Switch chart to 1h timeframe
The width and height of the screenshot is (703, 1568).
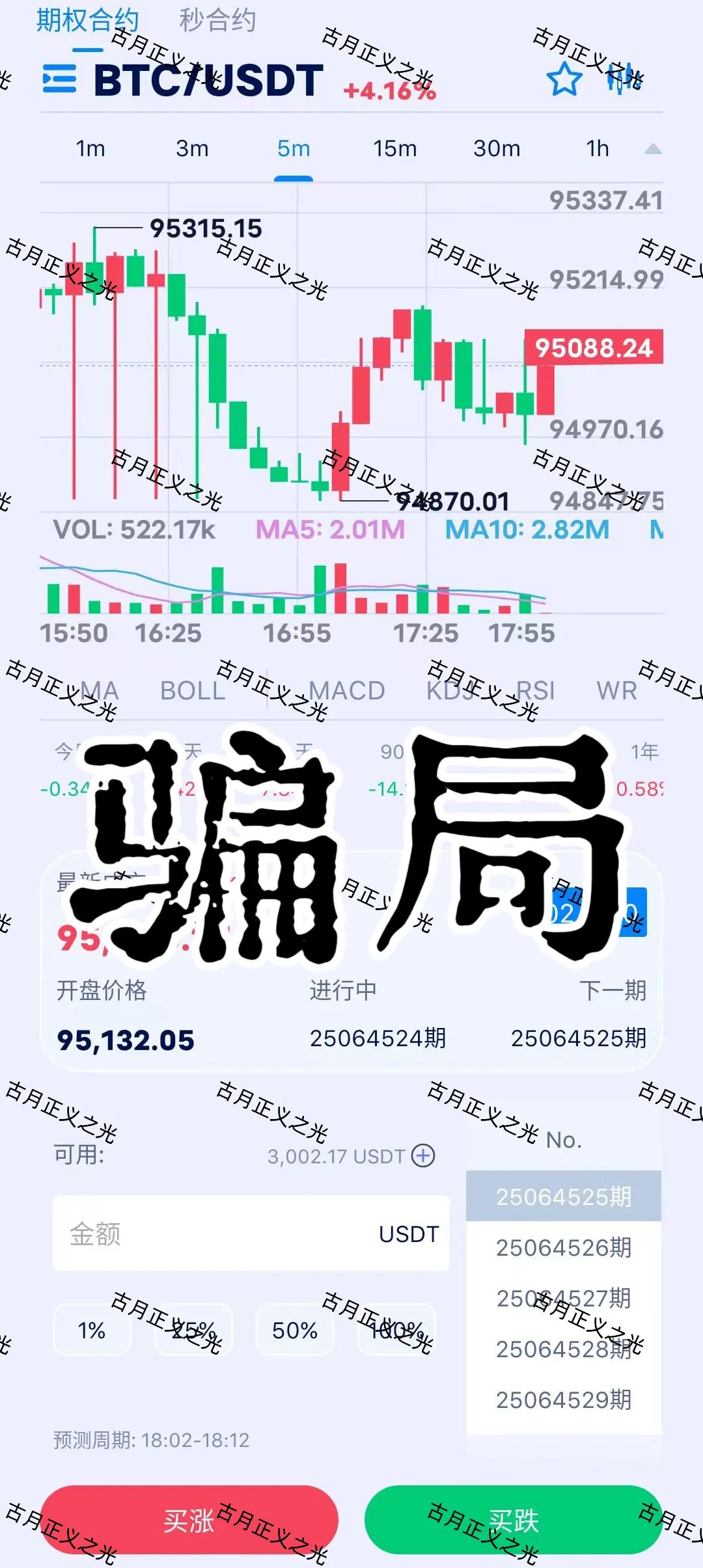pos(596,148)
